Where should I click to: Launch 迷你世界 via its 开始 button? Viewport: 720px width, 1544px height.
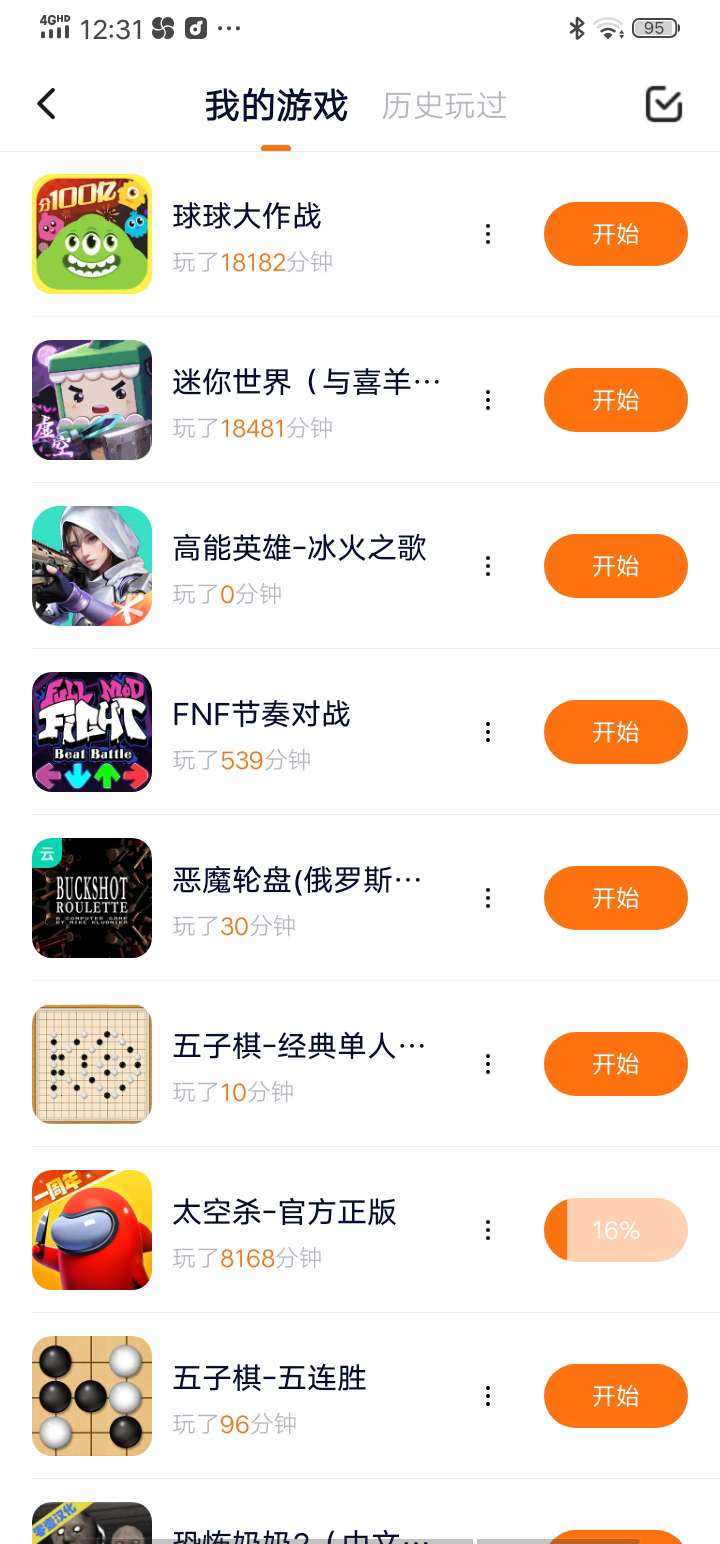pos(615,400)
